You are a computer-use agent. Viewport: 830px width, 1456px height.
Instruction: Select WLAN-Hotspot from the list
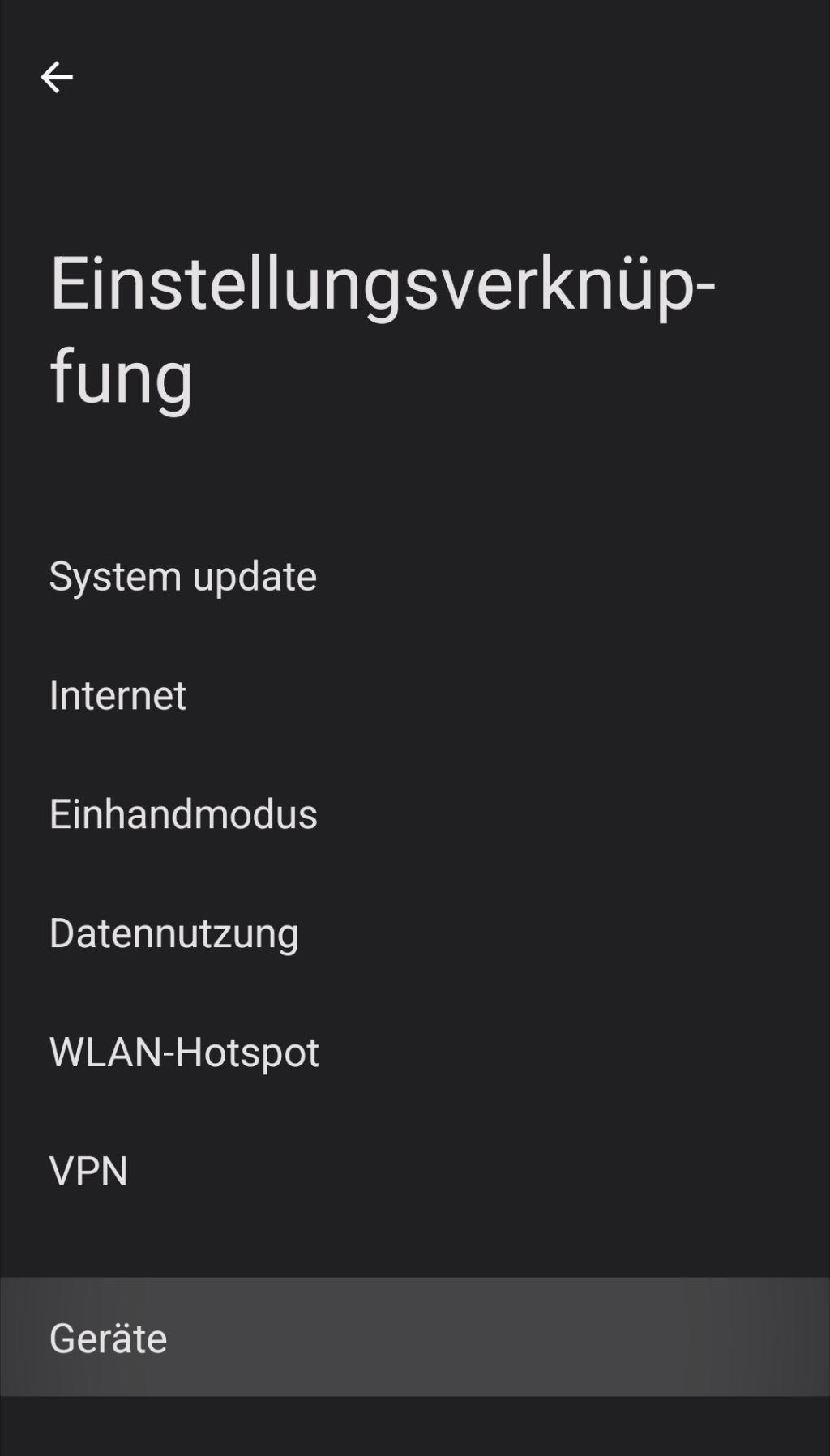point(415,1052)
